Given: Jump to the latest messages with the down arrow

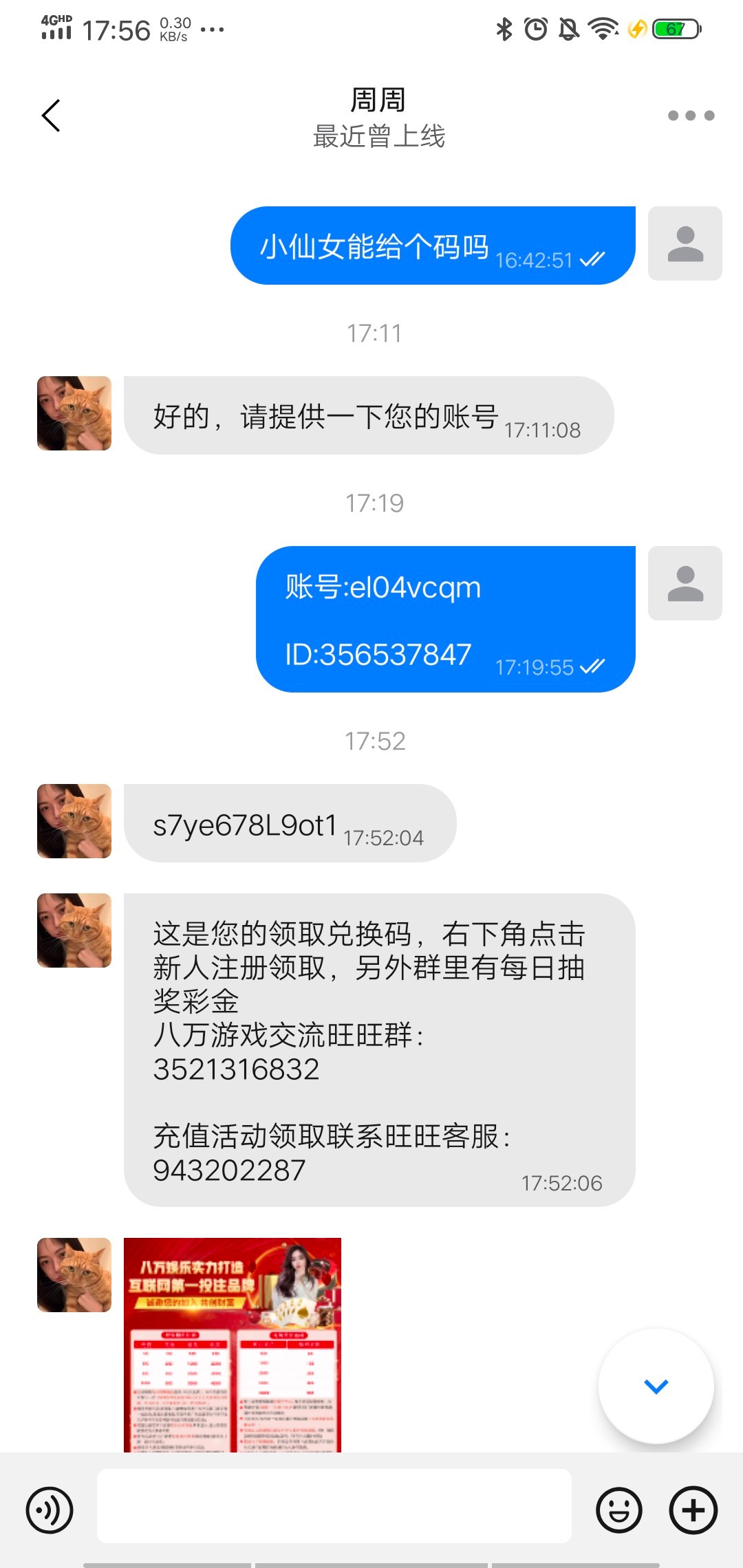Looking at the screenshot, I should point(656,1386).
